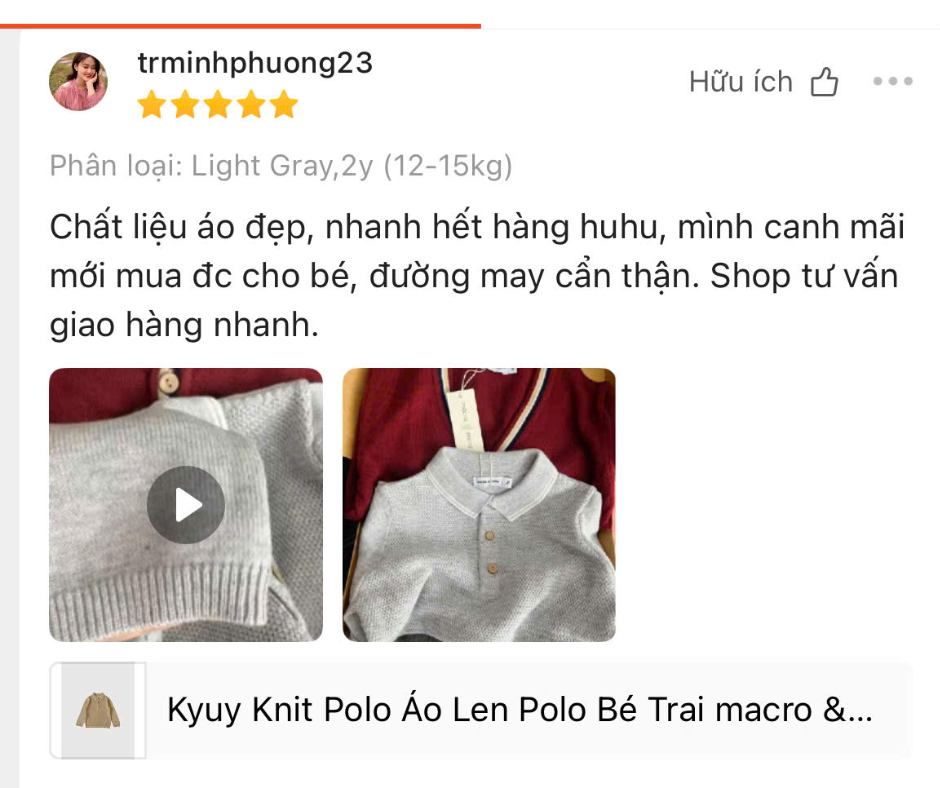Open the username trminhphuong23

tap(255, 63)
